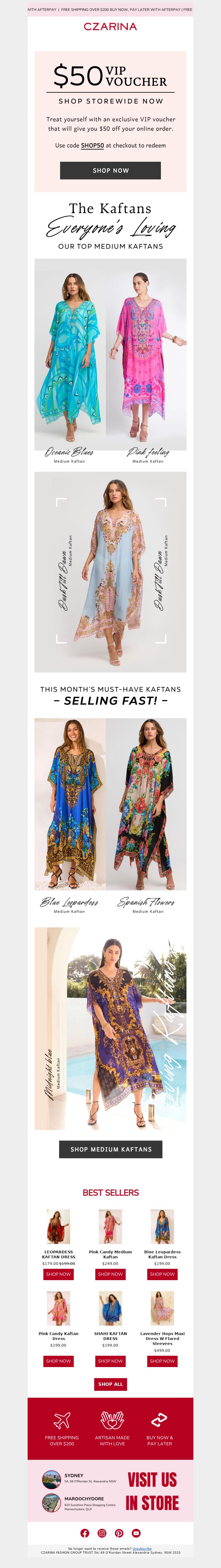Image resolution: width=221 pixels, height=1568 pixels.
Task: Open the Blue Leopardess kaftan image
Action: [x=70, y=803]
